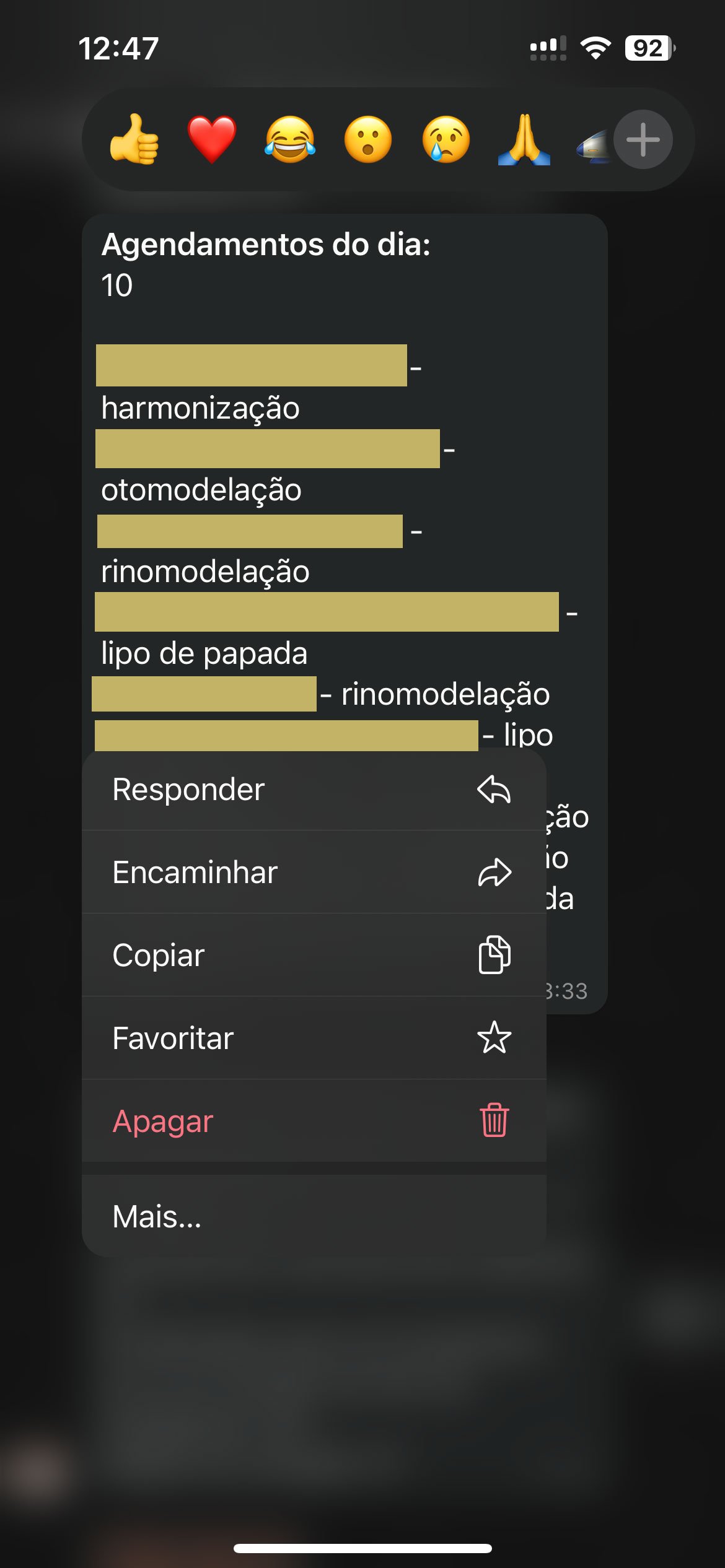React with the praying hands emoji

pos(524,140)
